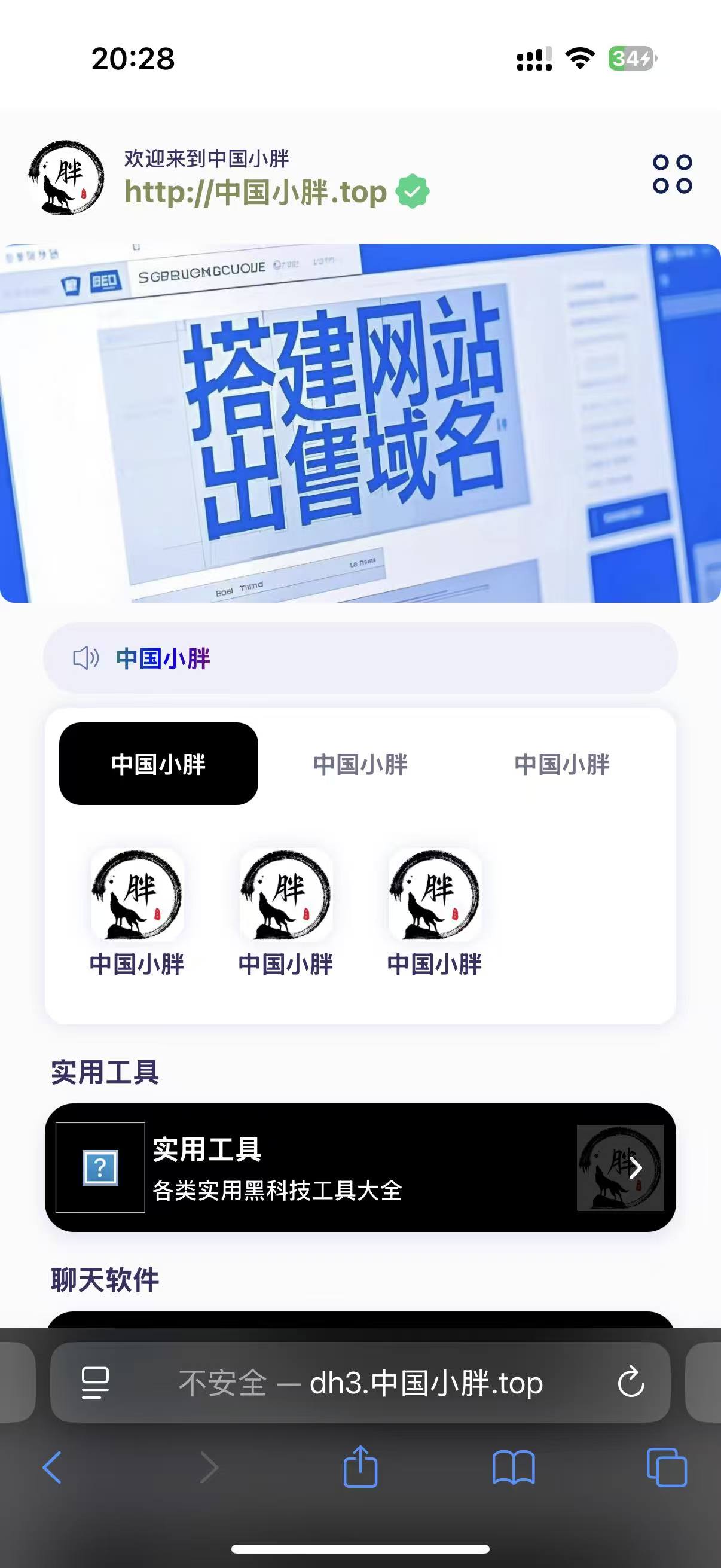Show all open Safari tabs
This screenshot has width=721, height=1568.
coord(666,1468)
